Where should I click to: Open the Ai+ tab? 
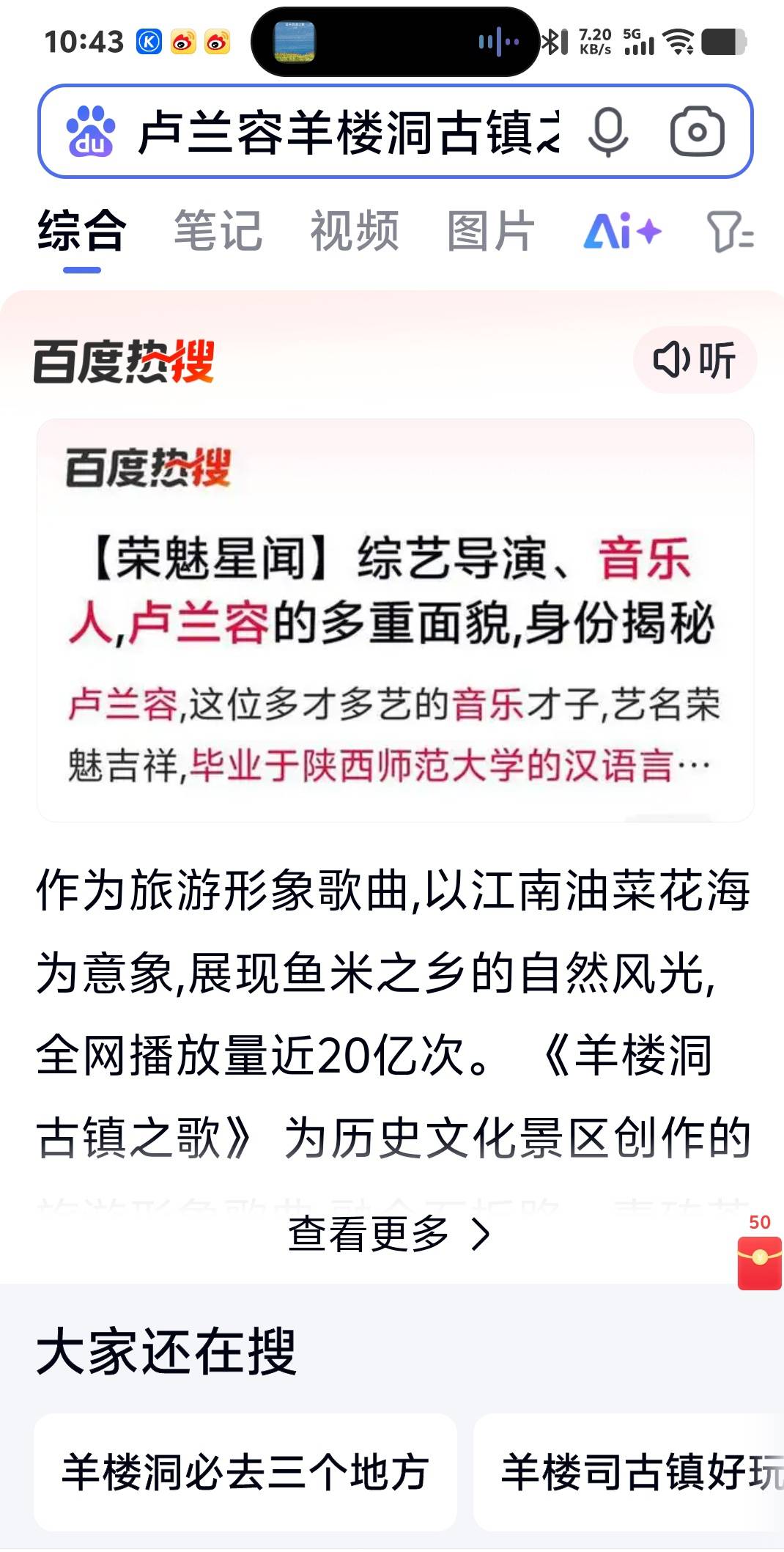point(622,232)
